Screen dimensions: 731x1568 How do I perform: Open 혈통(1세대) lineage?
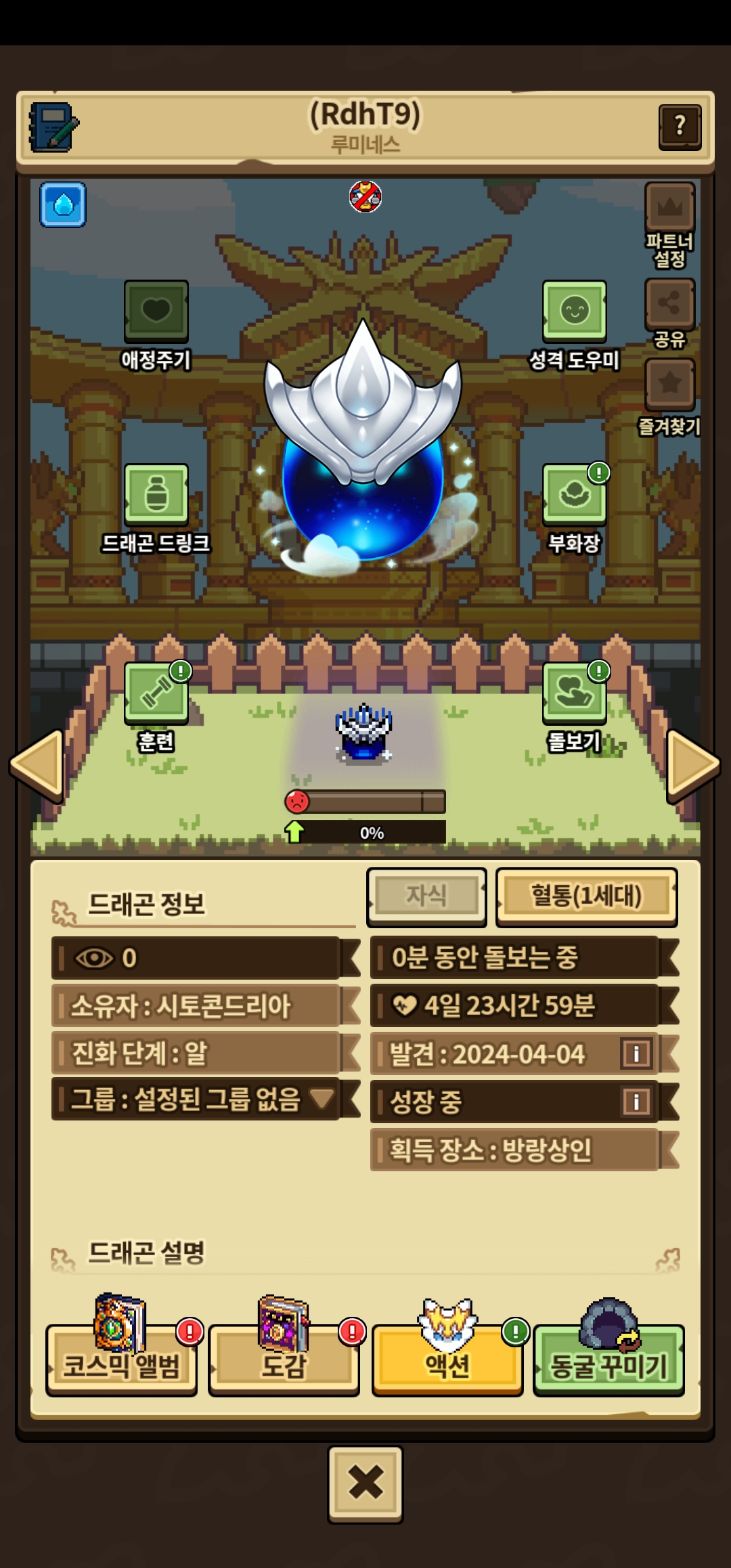pyautogui.click(x=586, y=896)
